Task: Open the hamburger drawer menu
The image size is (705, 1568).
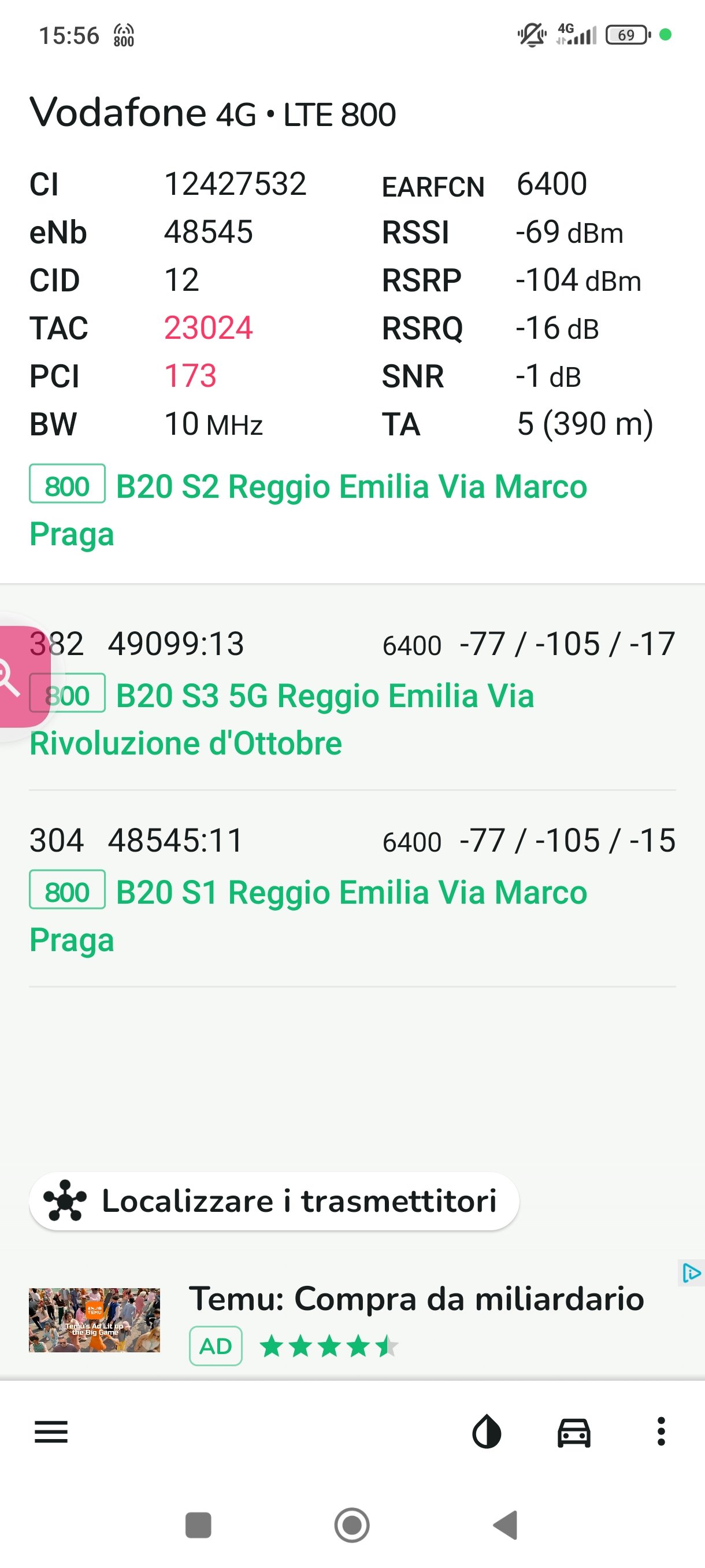Action: pos(51,1431)
